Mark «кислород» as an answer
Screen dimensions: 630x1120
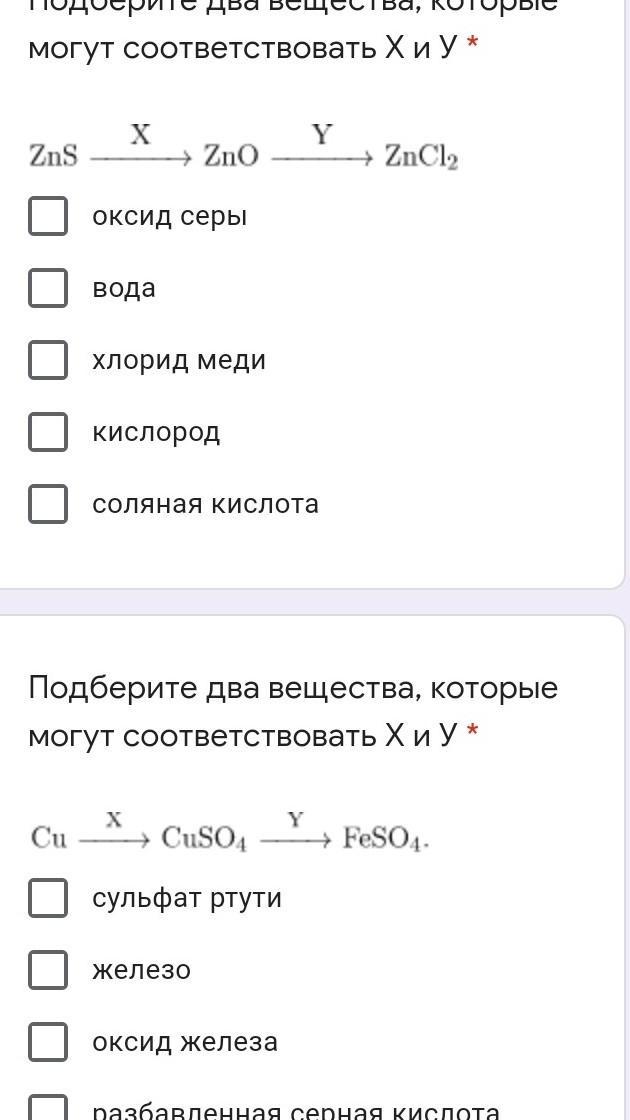tap(48, 432)
